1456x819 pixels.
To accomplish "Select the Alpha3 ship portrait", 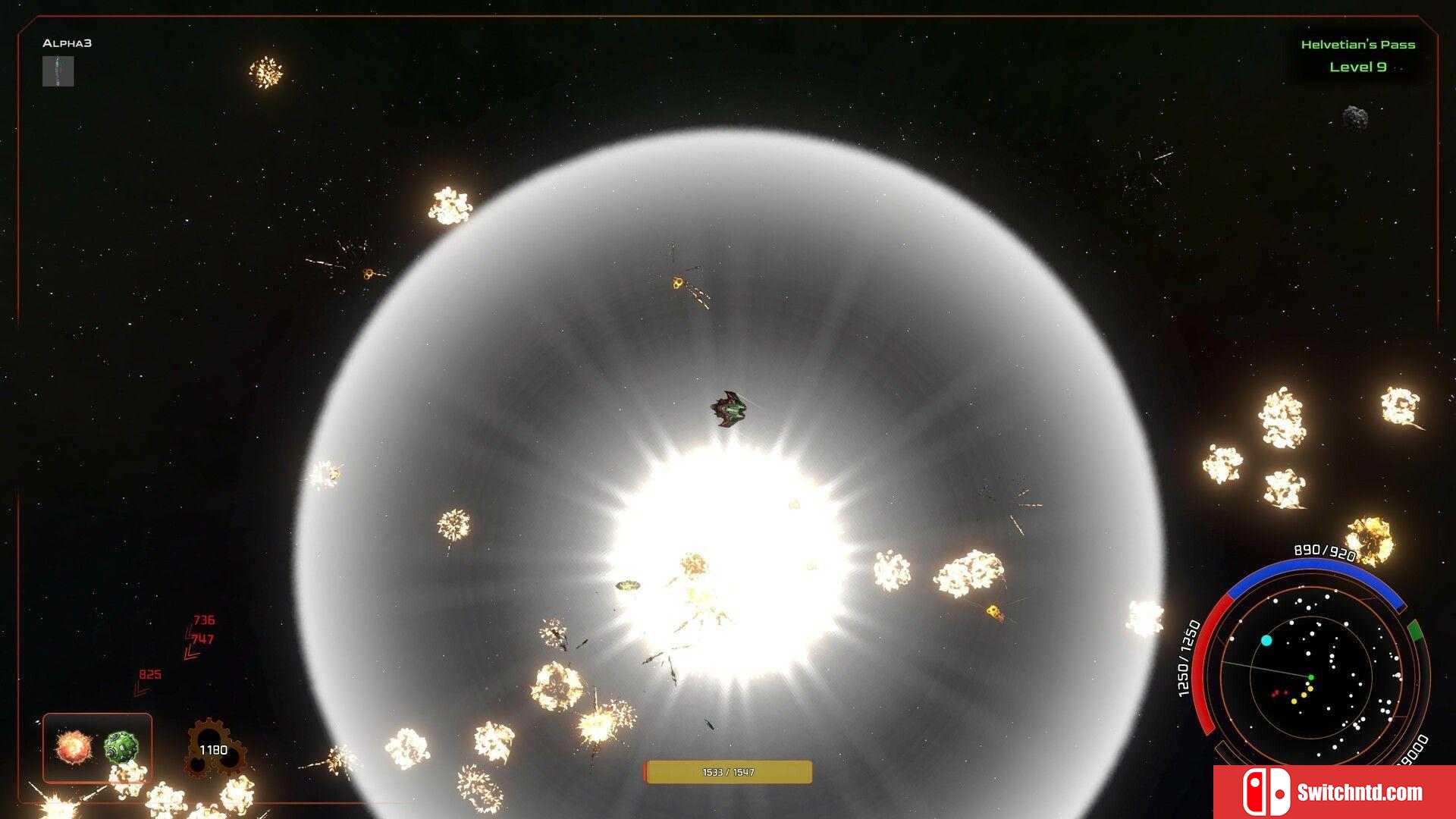I will pos(58,71).
